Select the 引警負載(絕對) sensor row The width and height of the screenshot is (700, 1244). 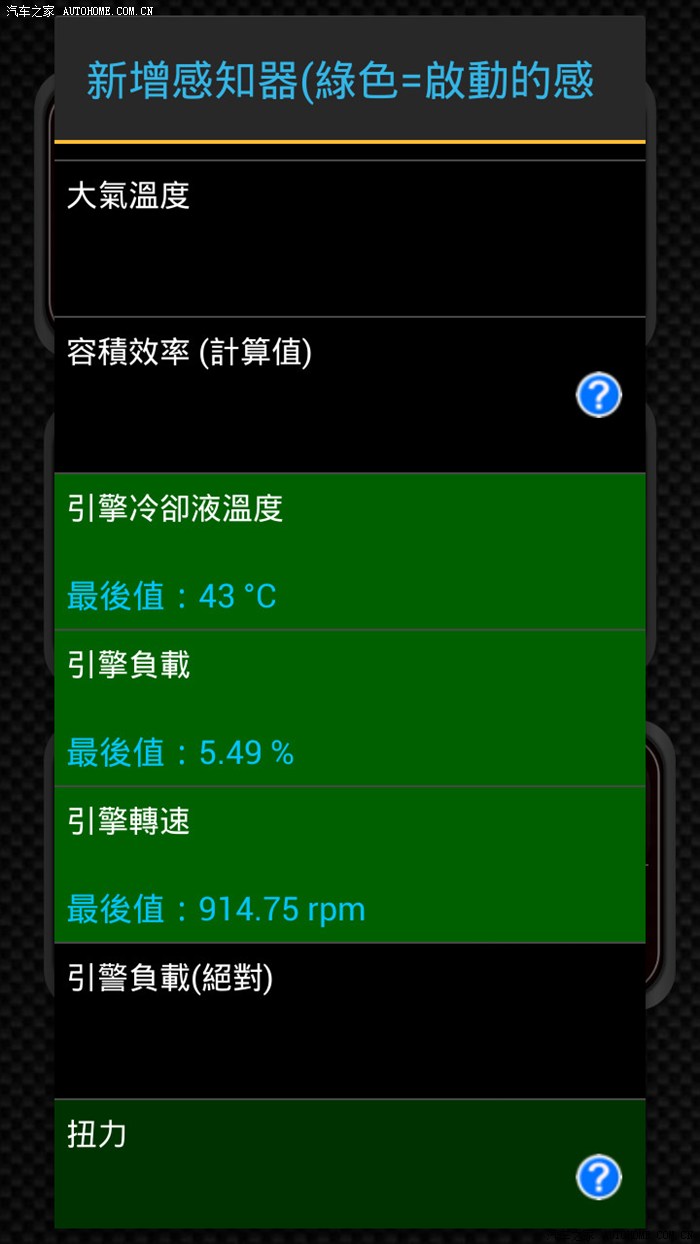click(350, 1021)
